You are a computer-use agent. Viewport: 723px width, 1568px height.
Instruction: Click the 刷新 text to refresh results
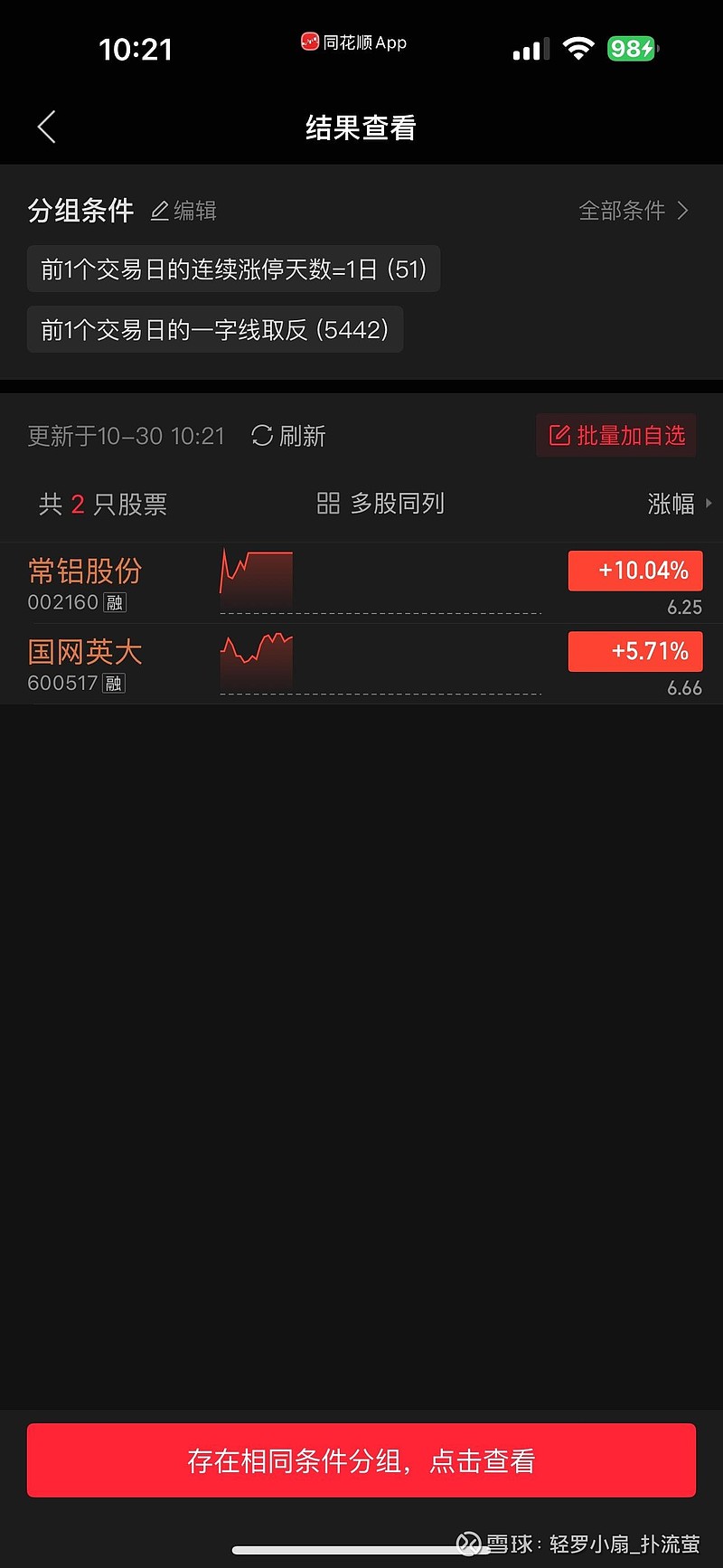click(x=303, y=436)
